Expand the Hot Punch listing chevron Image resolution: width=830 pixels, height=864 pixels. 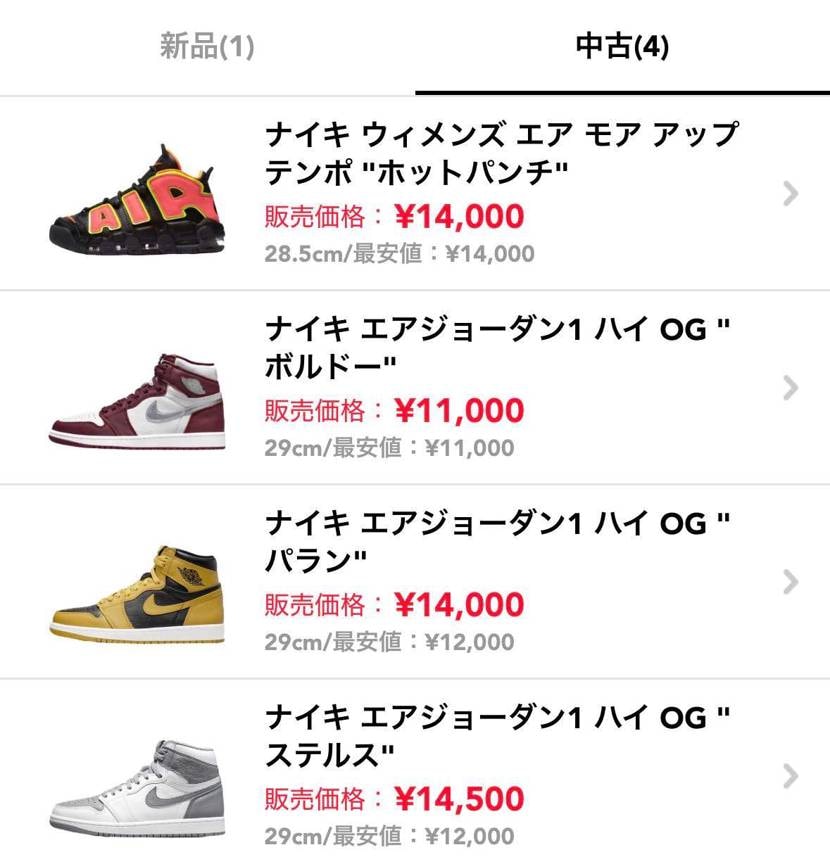pos(789,192)
